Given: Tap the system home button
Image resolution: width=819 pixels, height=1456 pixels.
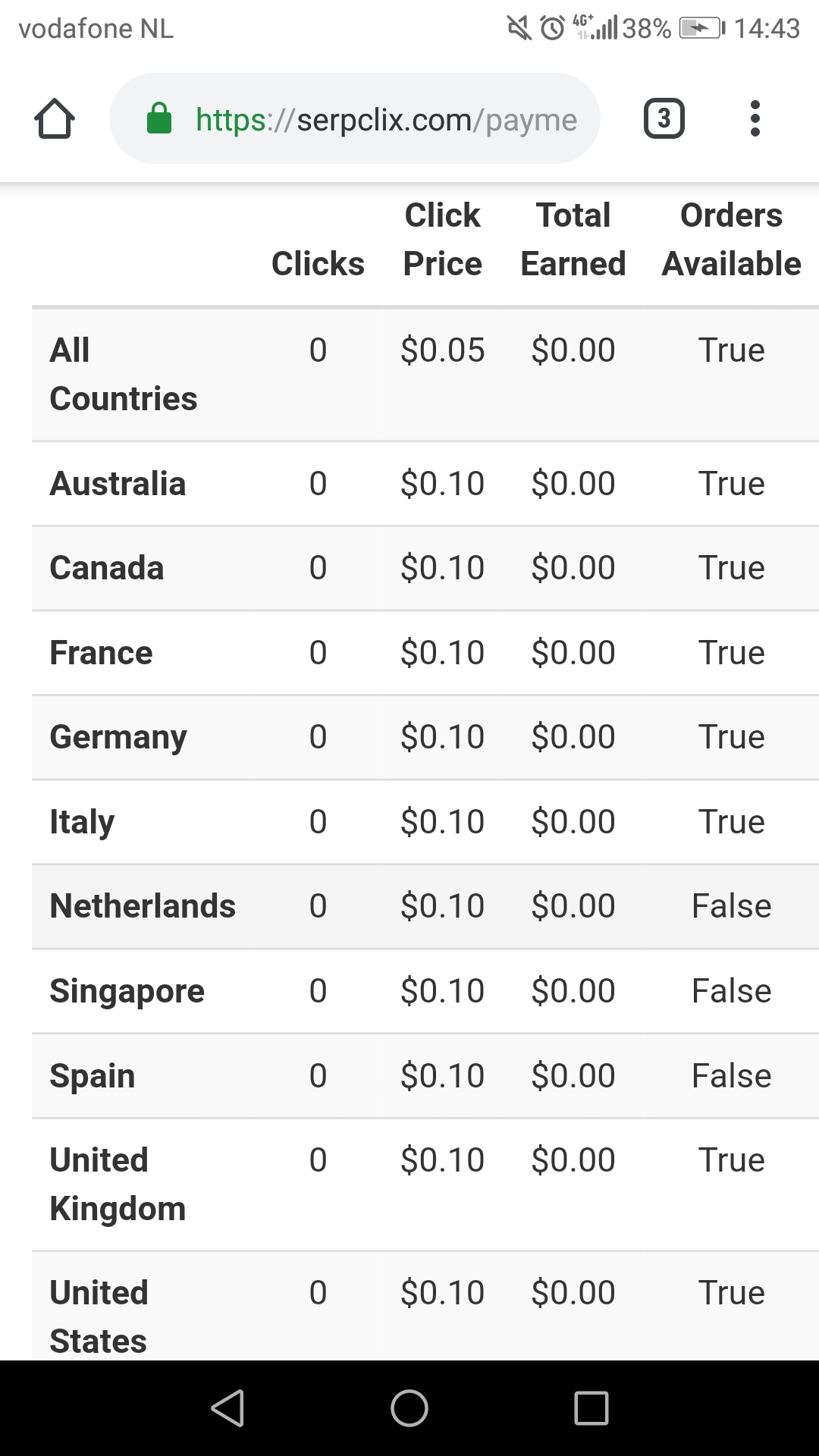Looking at the screenshot, I should 409,1408.
